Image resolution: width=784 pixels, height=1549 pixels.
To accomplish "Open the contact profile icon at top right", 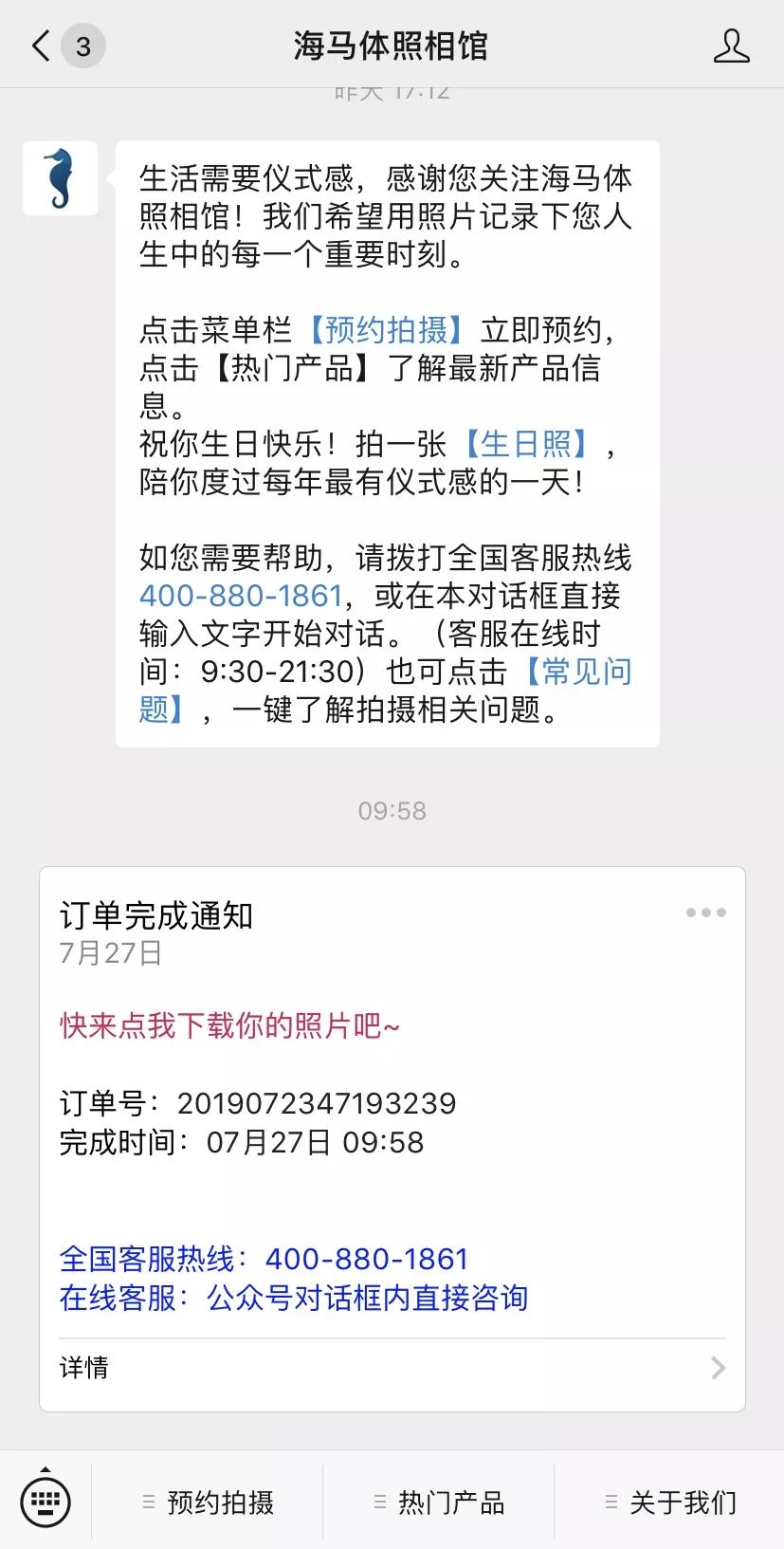I will pyautogui.click(x=732, y=45).
